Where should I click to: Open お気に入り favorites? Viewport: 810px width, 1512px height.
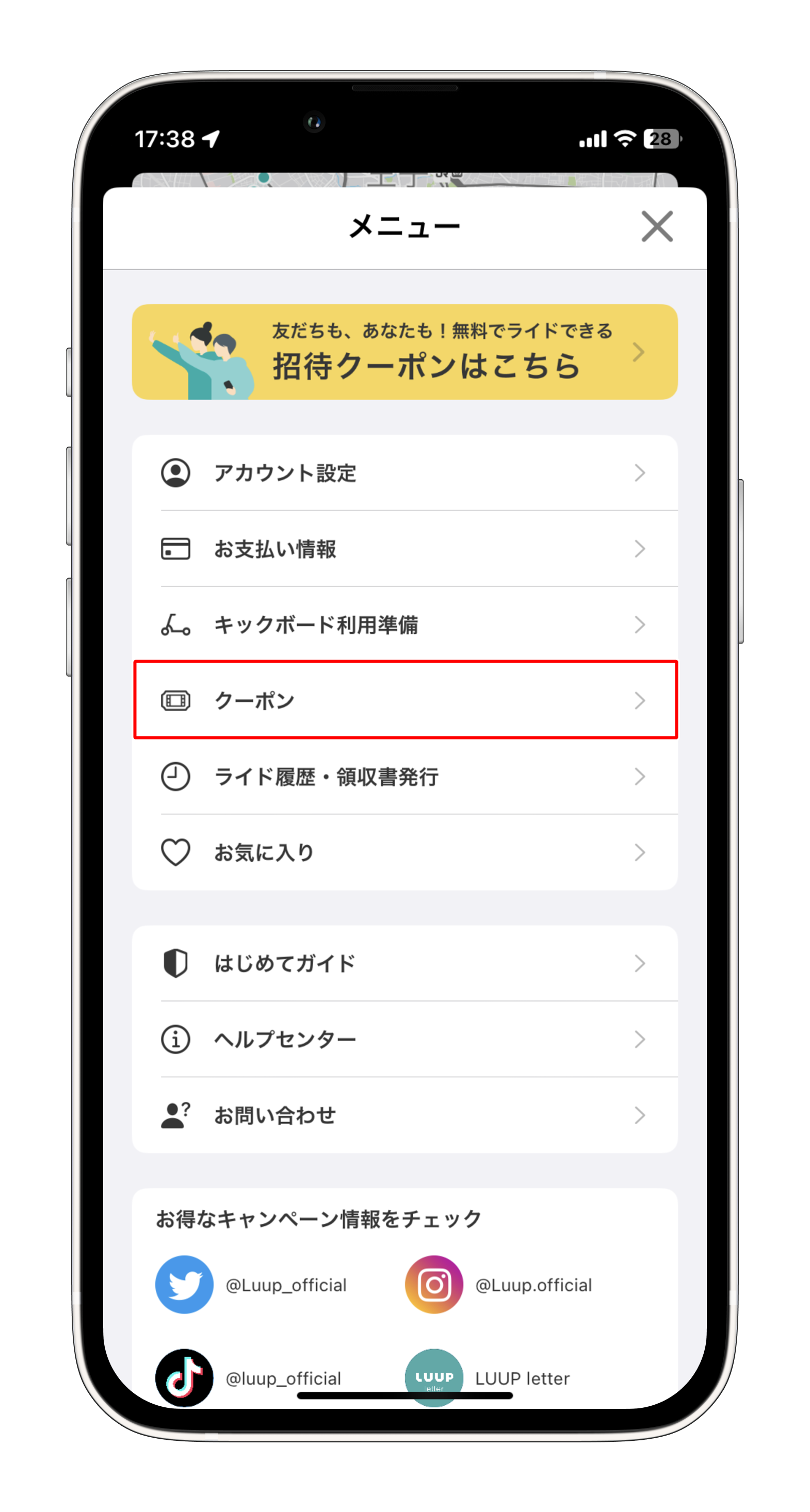404,852
